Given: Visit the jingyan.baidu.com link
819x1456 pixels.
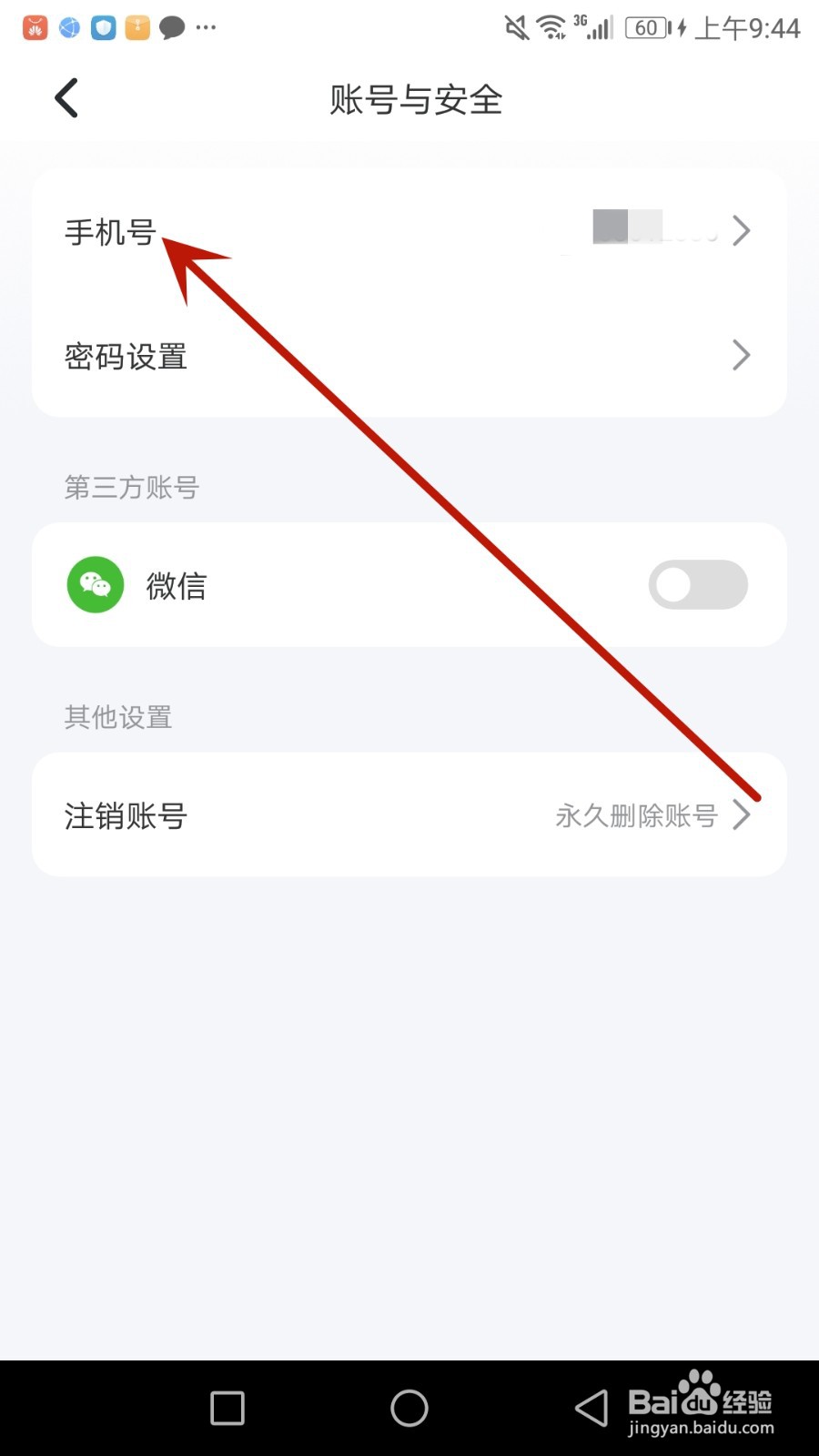Looking at the screenshot, I should tap(699, 1431).
